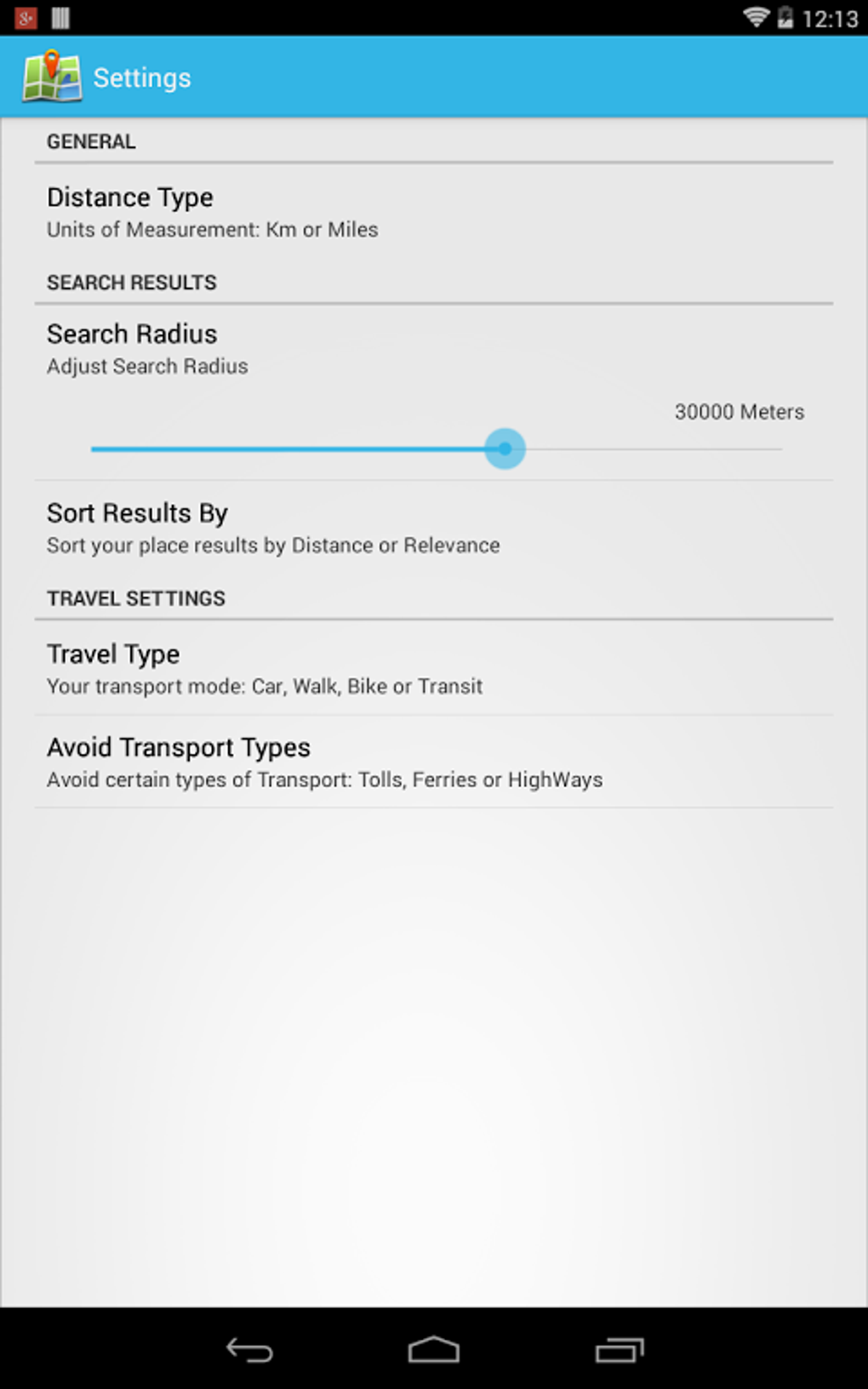Tap the Search Radius slider handle
The image size is (868, 1389).
pyautogui.click(x=505, y=449)
